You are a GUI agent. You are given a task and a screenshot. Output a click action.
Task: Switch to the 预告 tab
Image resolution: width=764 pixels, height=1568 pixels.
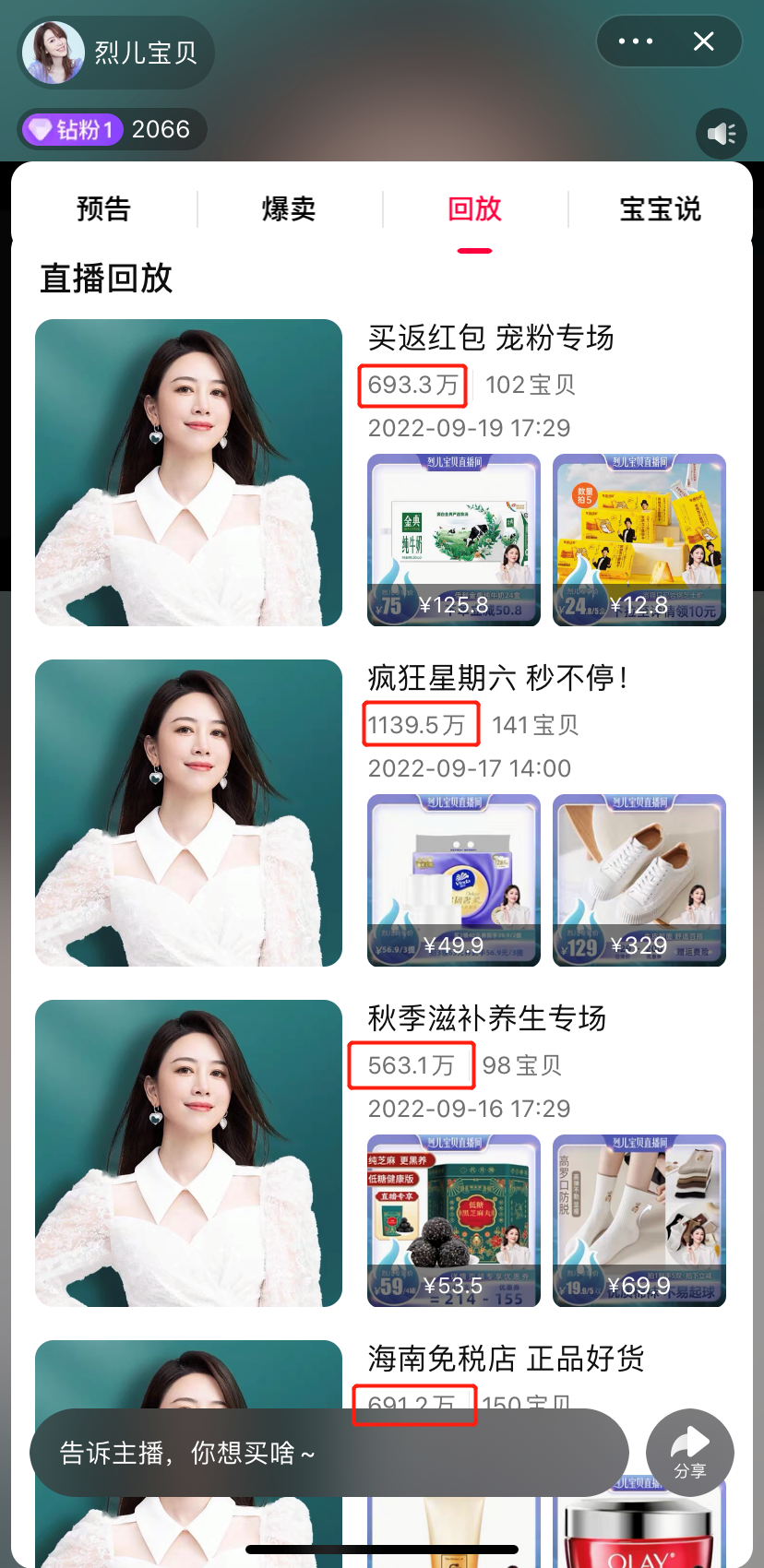103,209
